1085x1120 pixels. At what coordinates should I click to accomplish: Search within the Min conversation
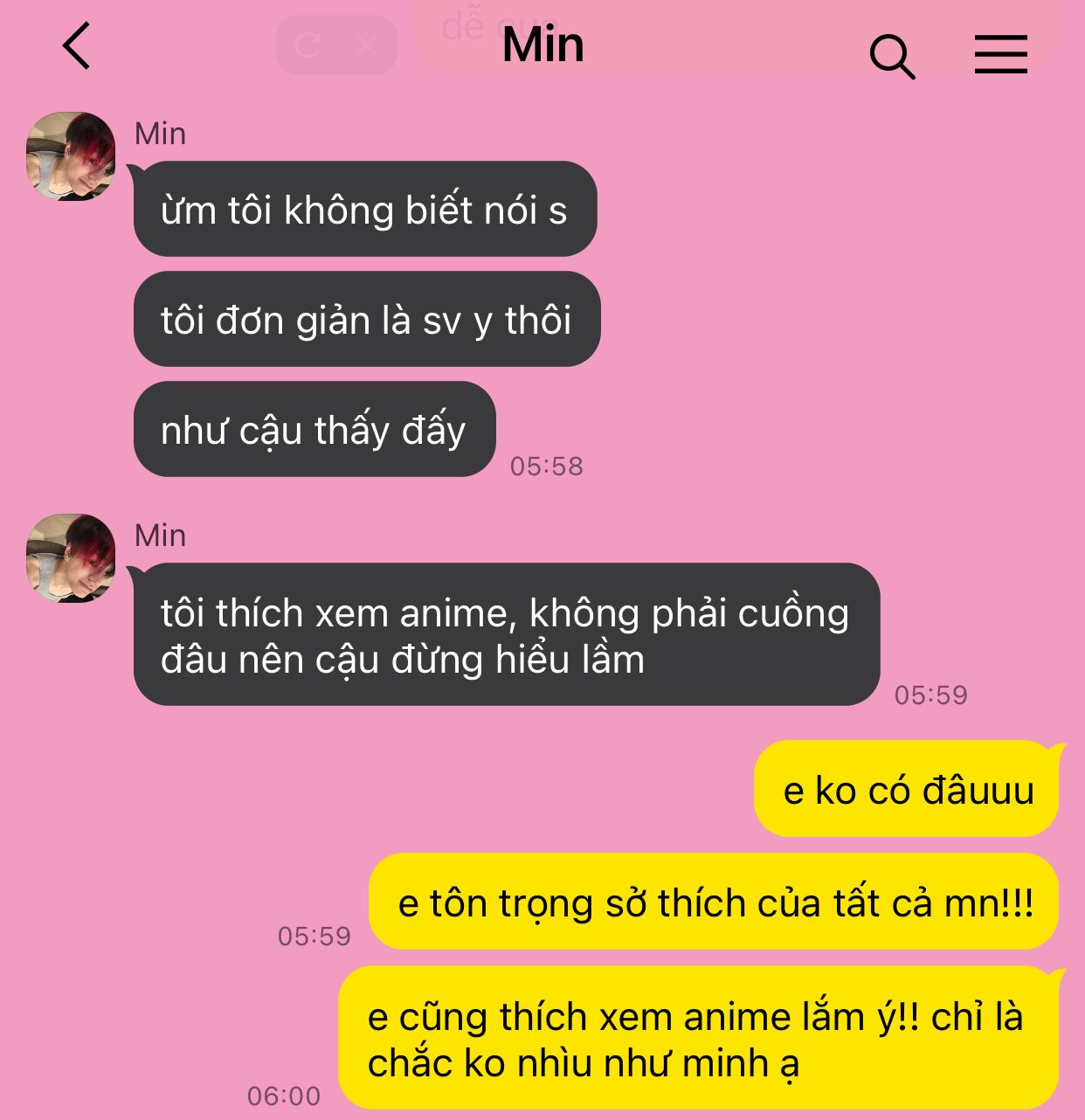click(892, 57)
